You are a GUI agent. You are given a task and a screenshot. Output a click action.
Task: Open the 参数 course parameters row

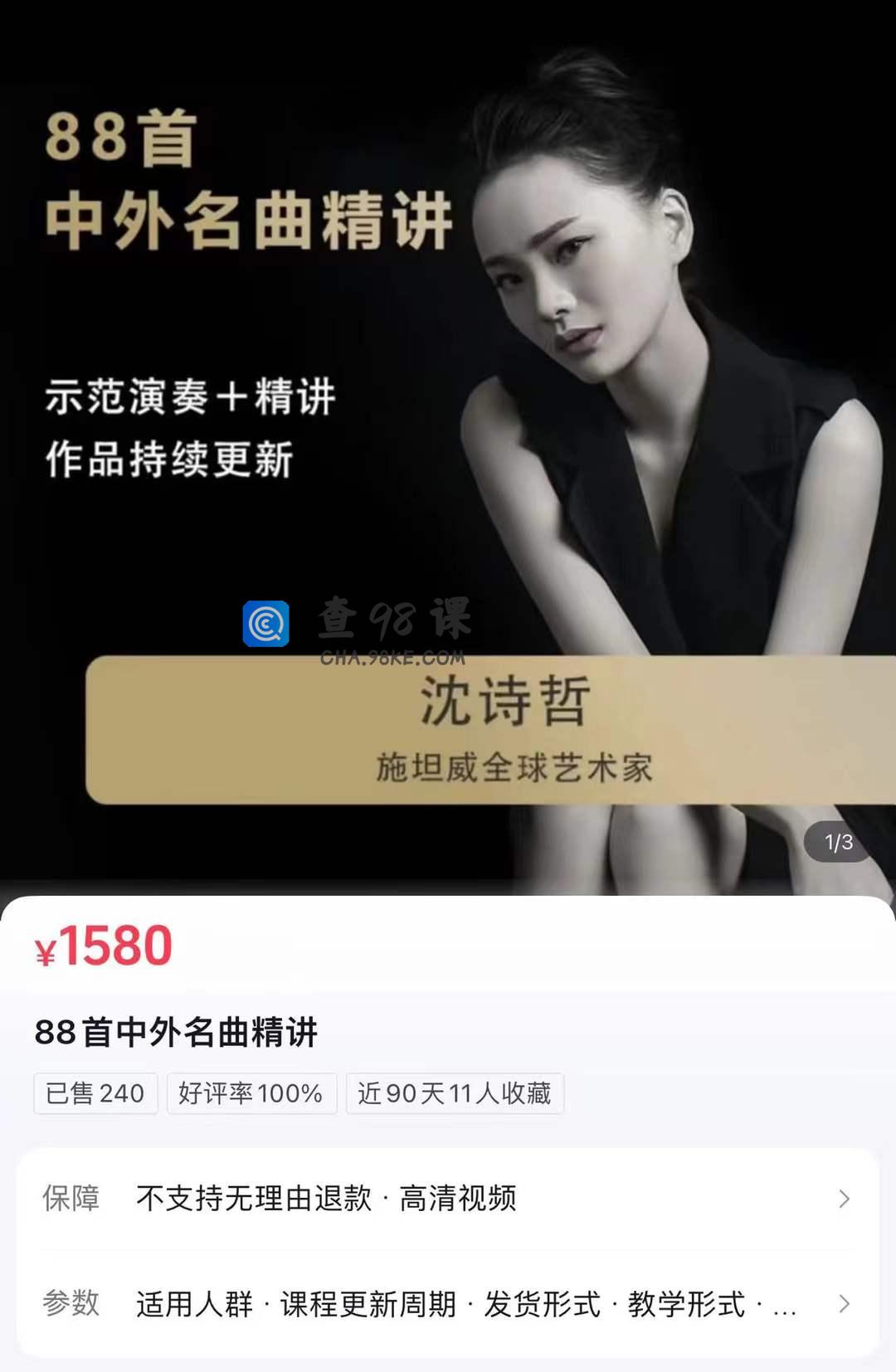pos(448,1304)
